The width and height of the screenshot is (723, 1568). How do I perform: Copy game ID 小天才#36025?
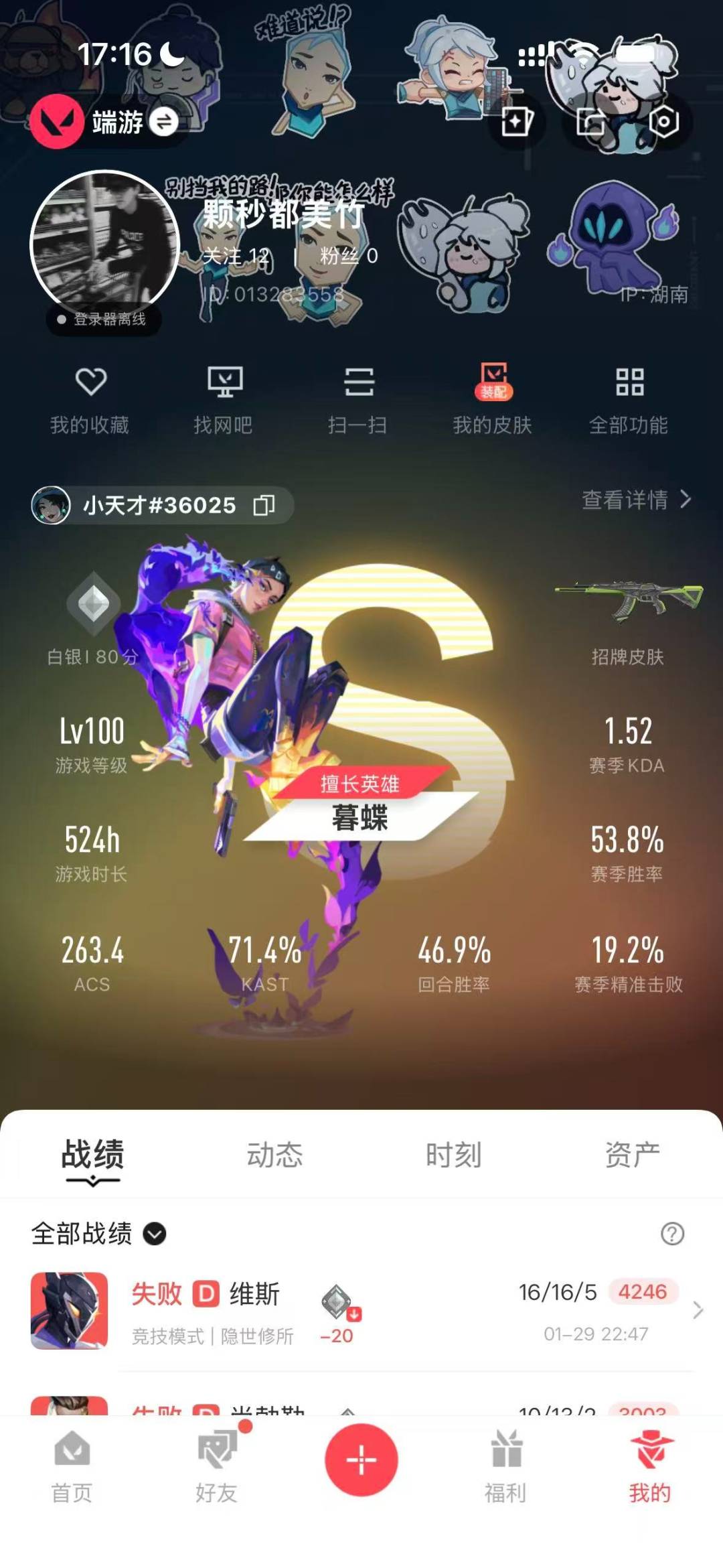click(x=264, y=505)
